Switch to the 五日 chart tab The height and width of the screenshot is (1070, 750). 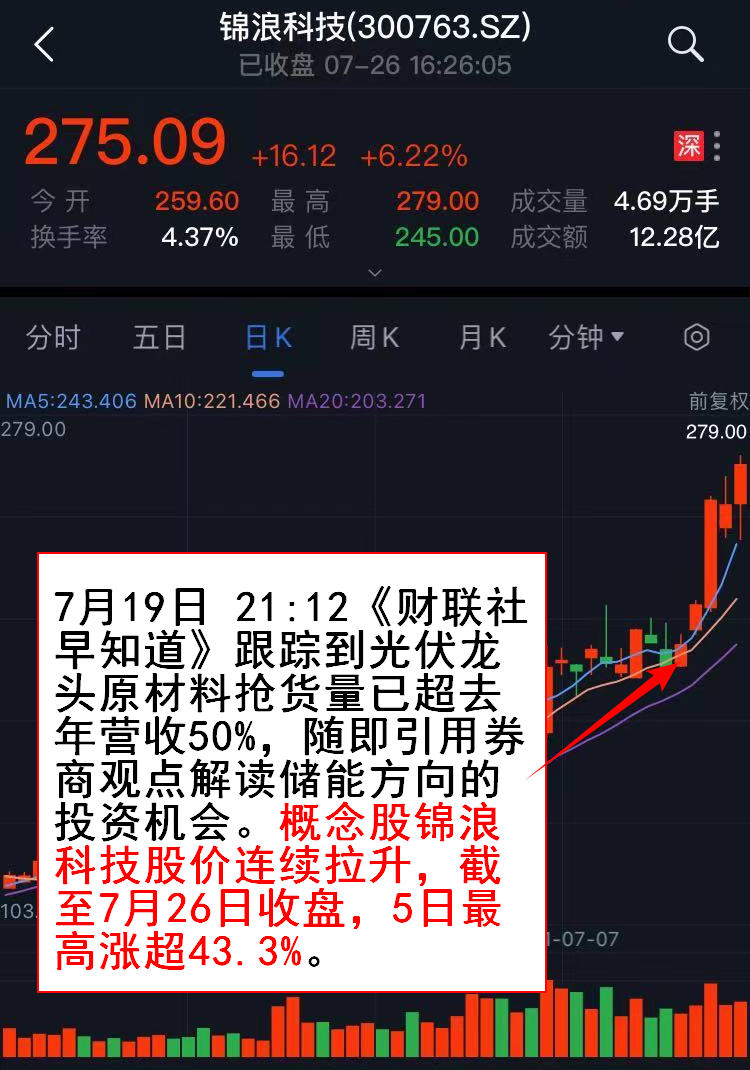(x=160, y=338)
